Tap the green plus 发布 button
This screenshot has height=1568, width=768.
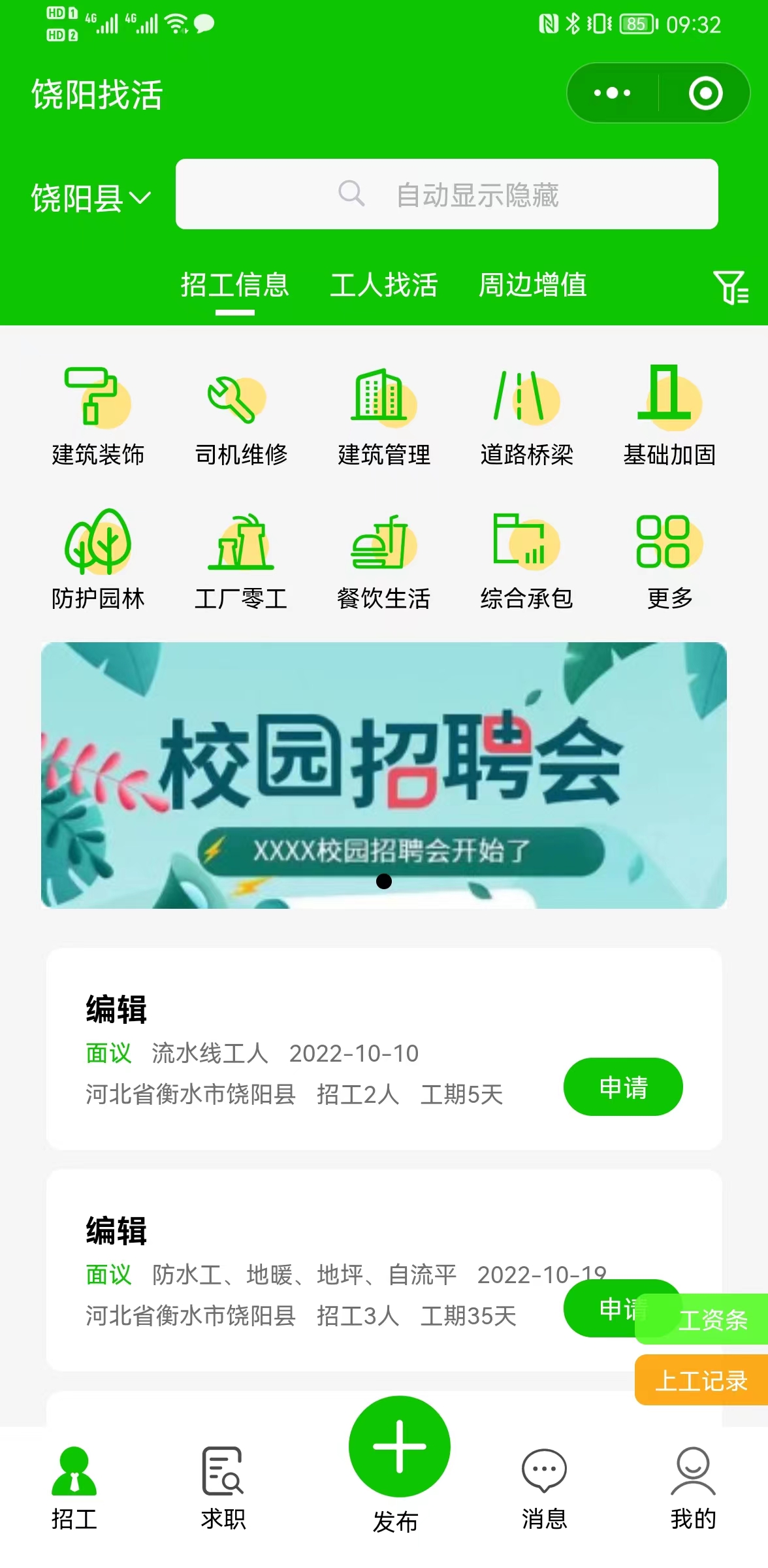(399, 1446)
